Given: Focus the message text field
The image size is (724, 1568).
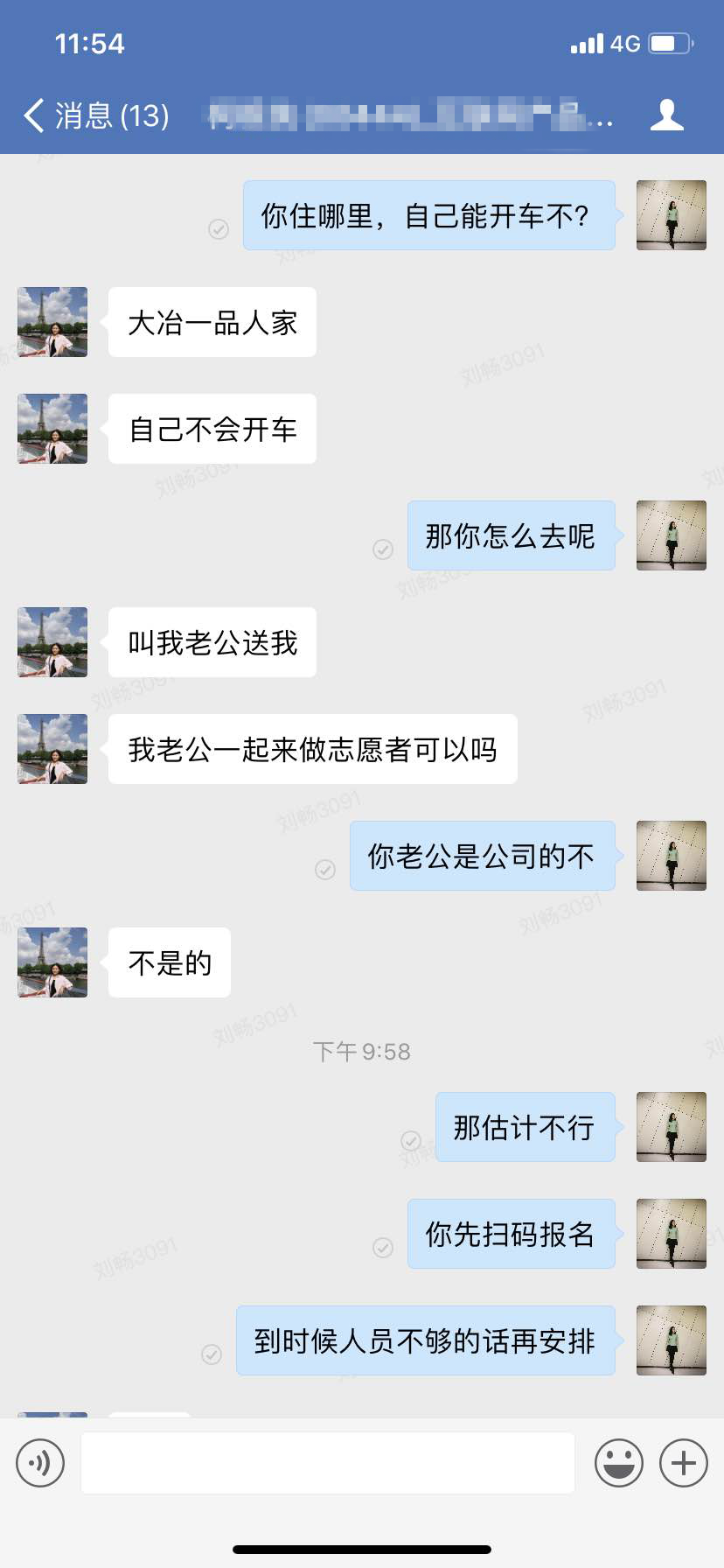Looking at the screenshot, I should point(328,1462).
